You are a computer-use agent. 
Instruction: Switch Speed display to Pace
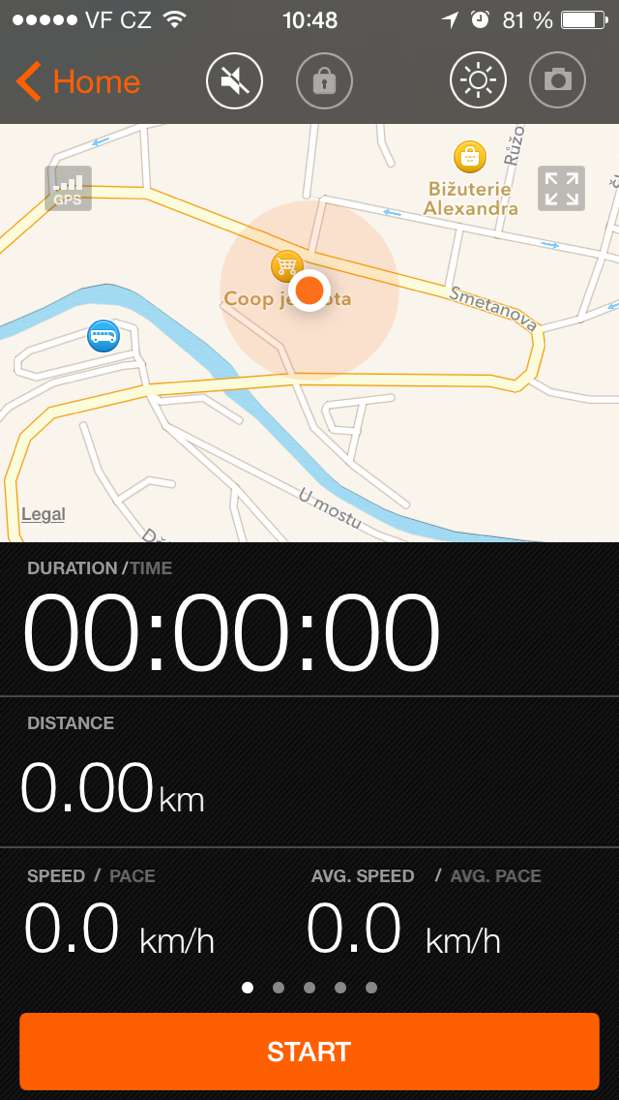click(x=132, y=876)
